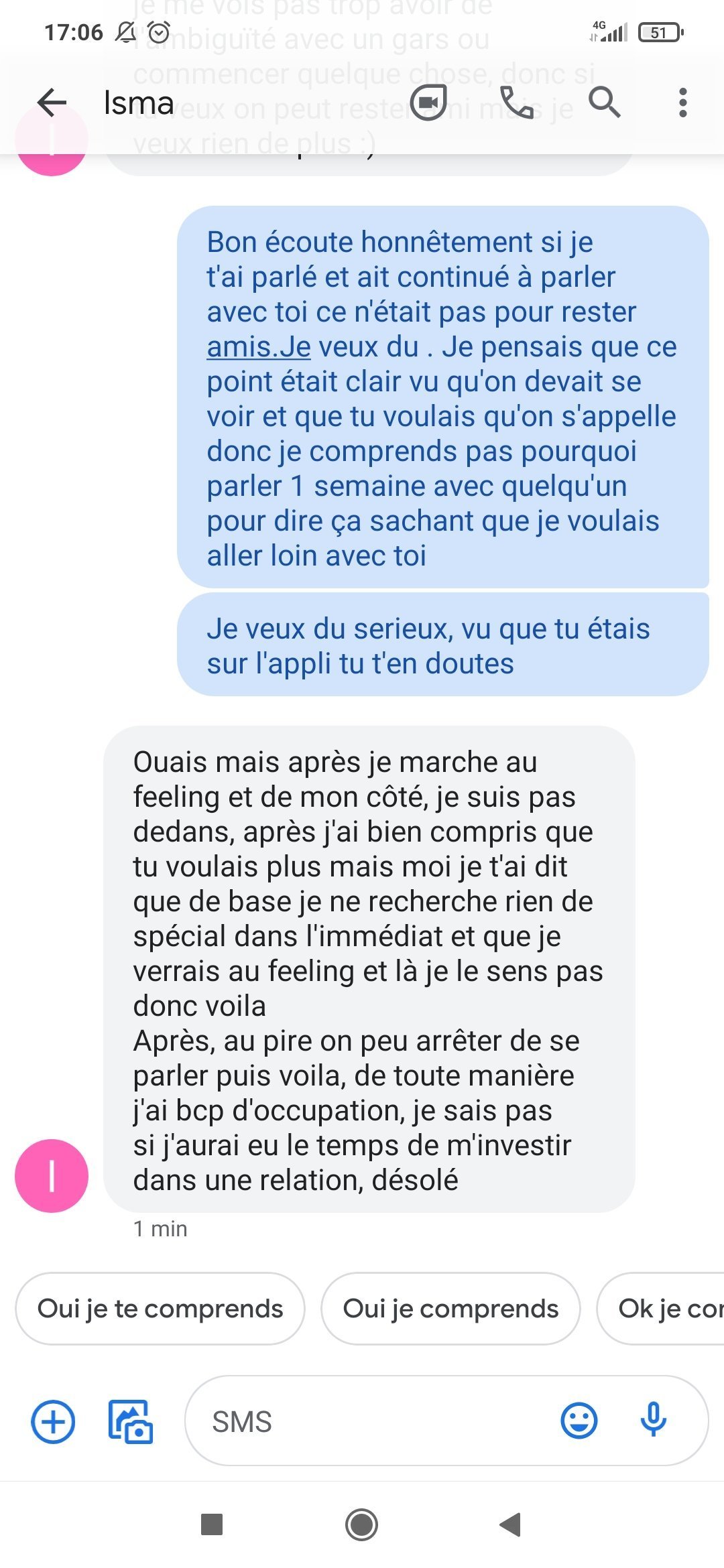Record a voice message with the microphone
Viewport: 724px width, 1568px height.
pos(653,1420)
